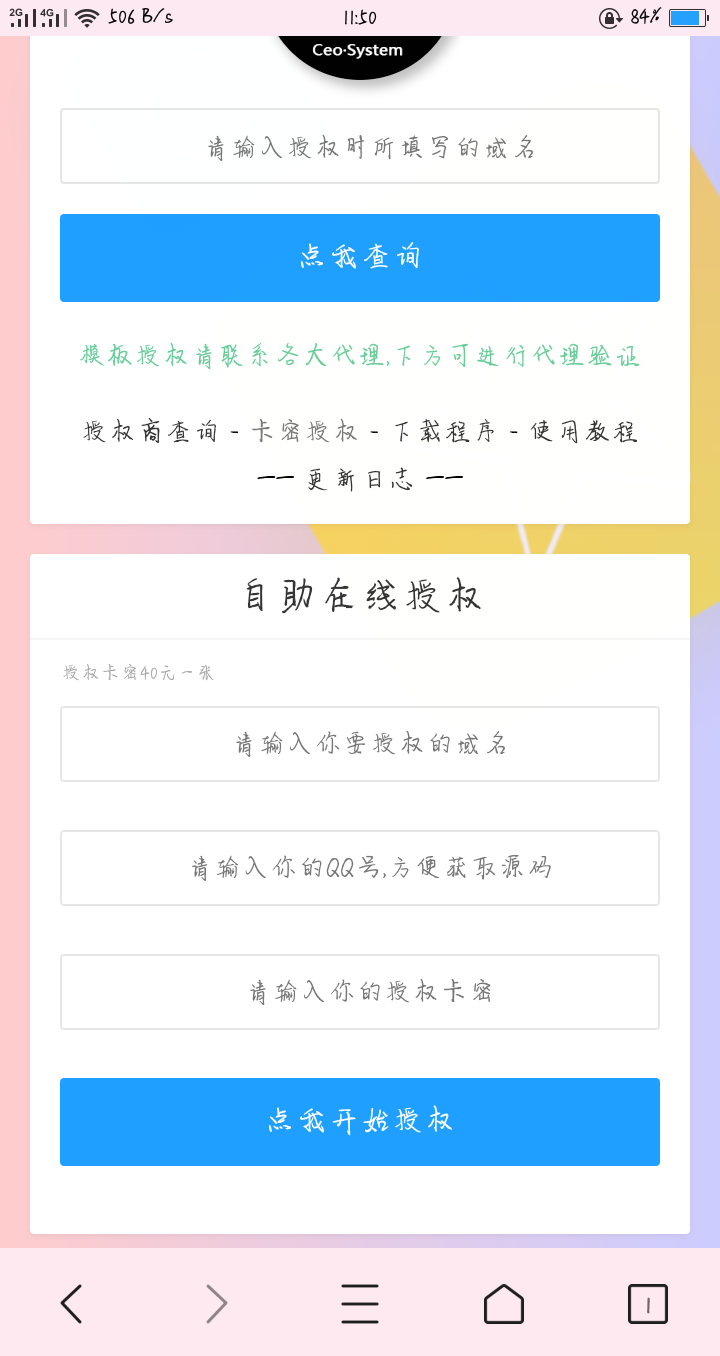This screenshot has width=720, height=1356.
Task: Focus the domain-to-authorize input field
Action: tap(360, 744)
